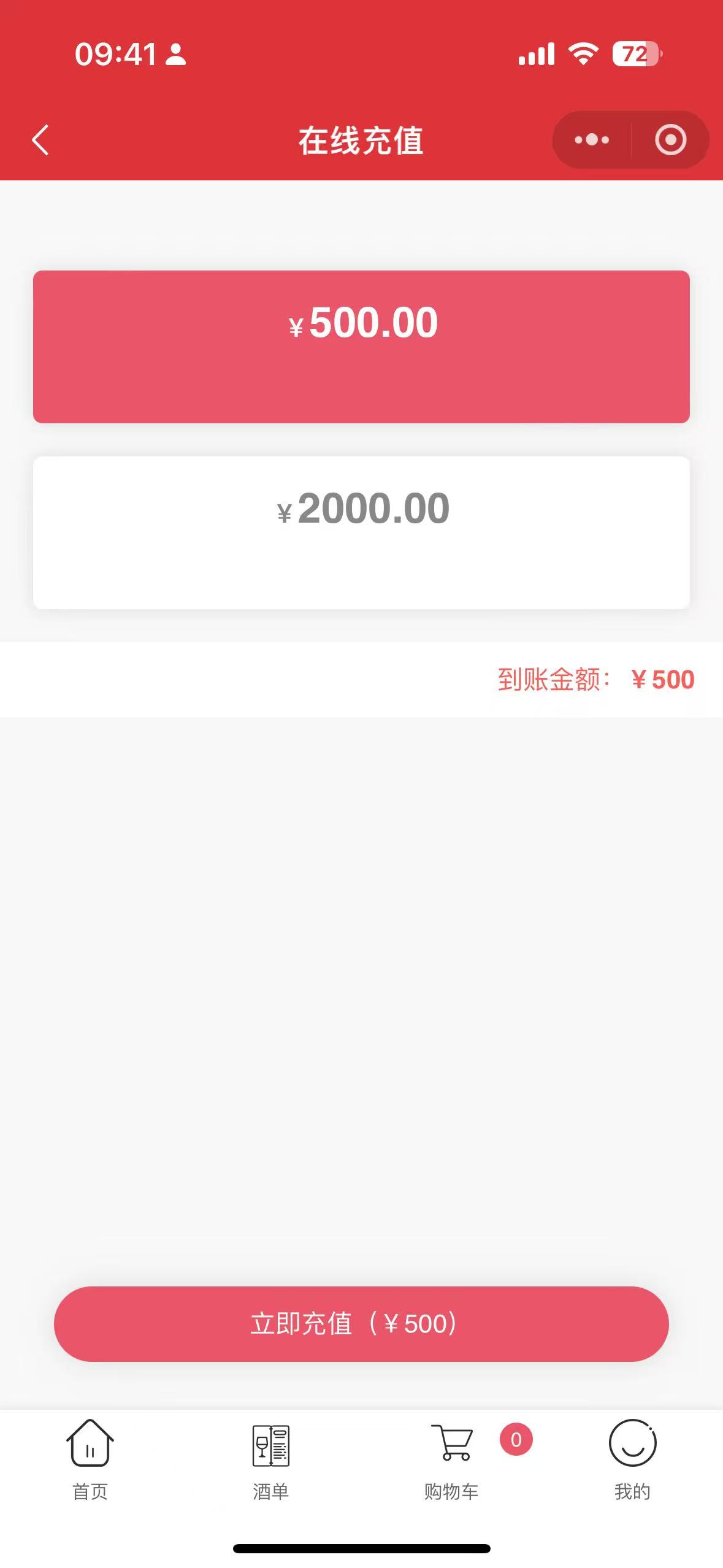The height and width of the screenshot is (1568, 723).
Task: Choose the ¥2000.00 recharge option
Action: click(361, 532)
